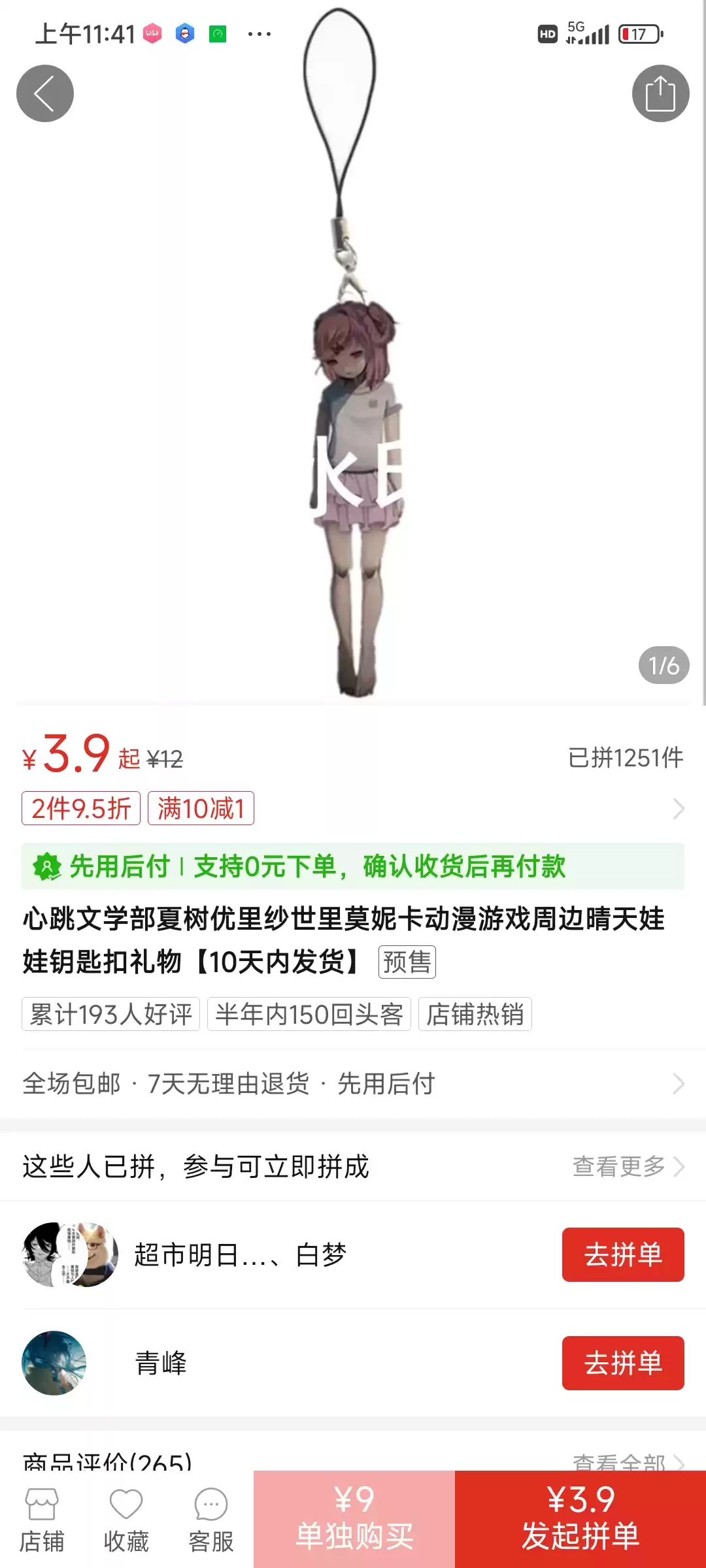Open the 先用后付 pay-later banner
This screenshot has height=1568, width=706.
coord(353,866)
